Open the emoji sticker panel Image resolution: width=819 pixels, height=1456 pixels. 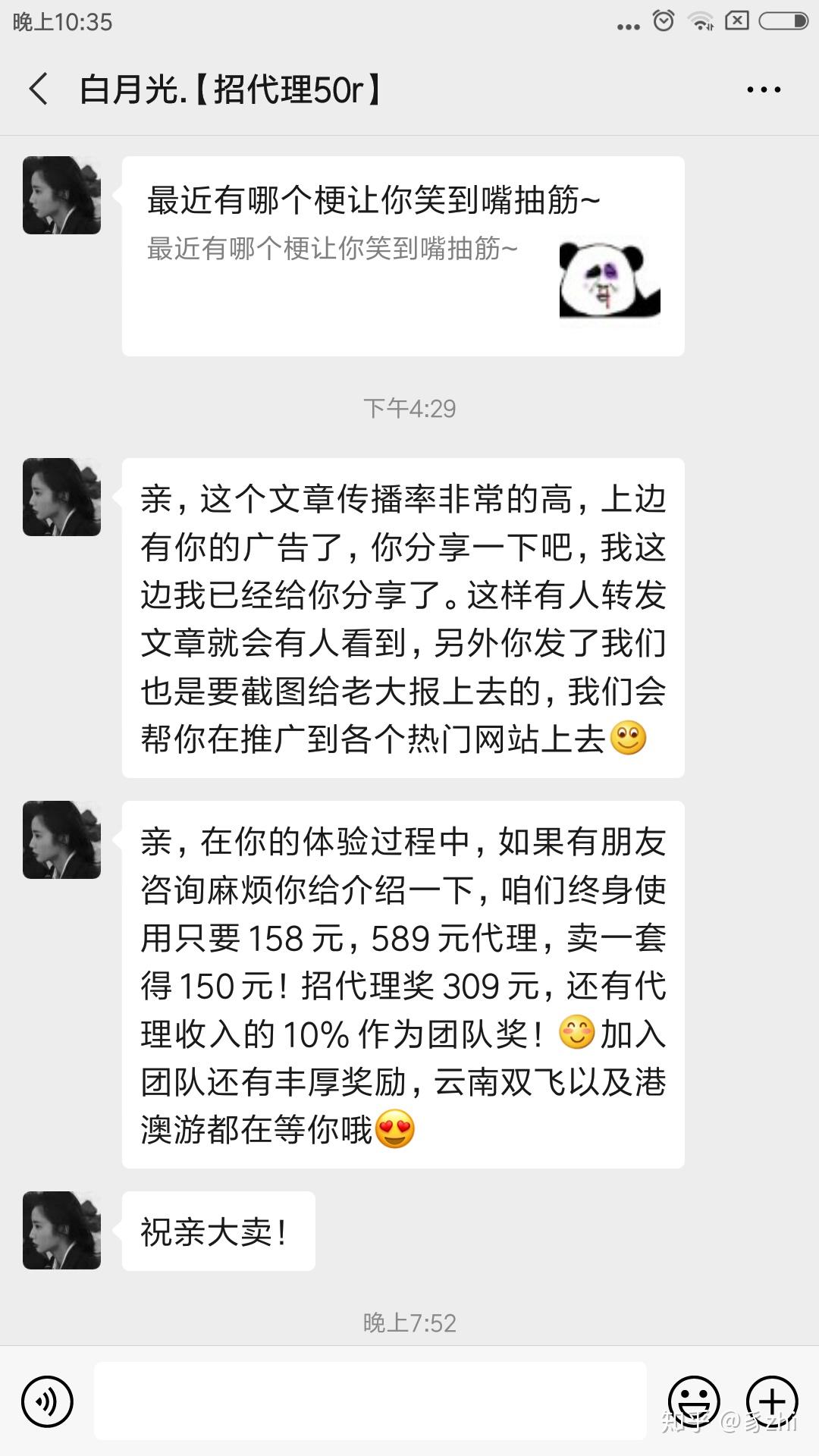[x=693, y=1401]
